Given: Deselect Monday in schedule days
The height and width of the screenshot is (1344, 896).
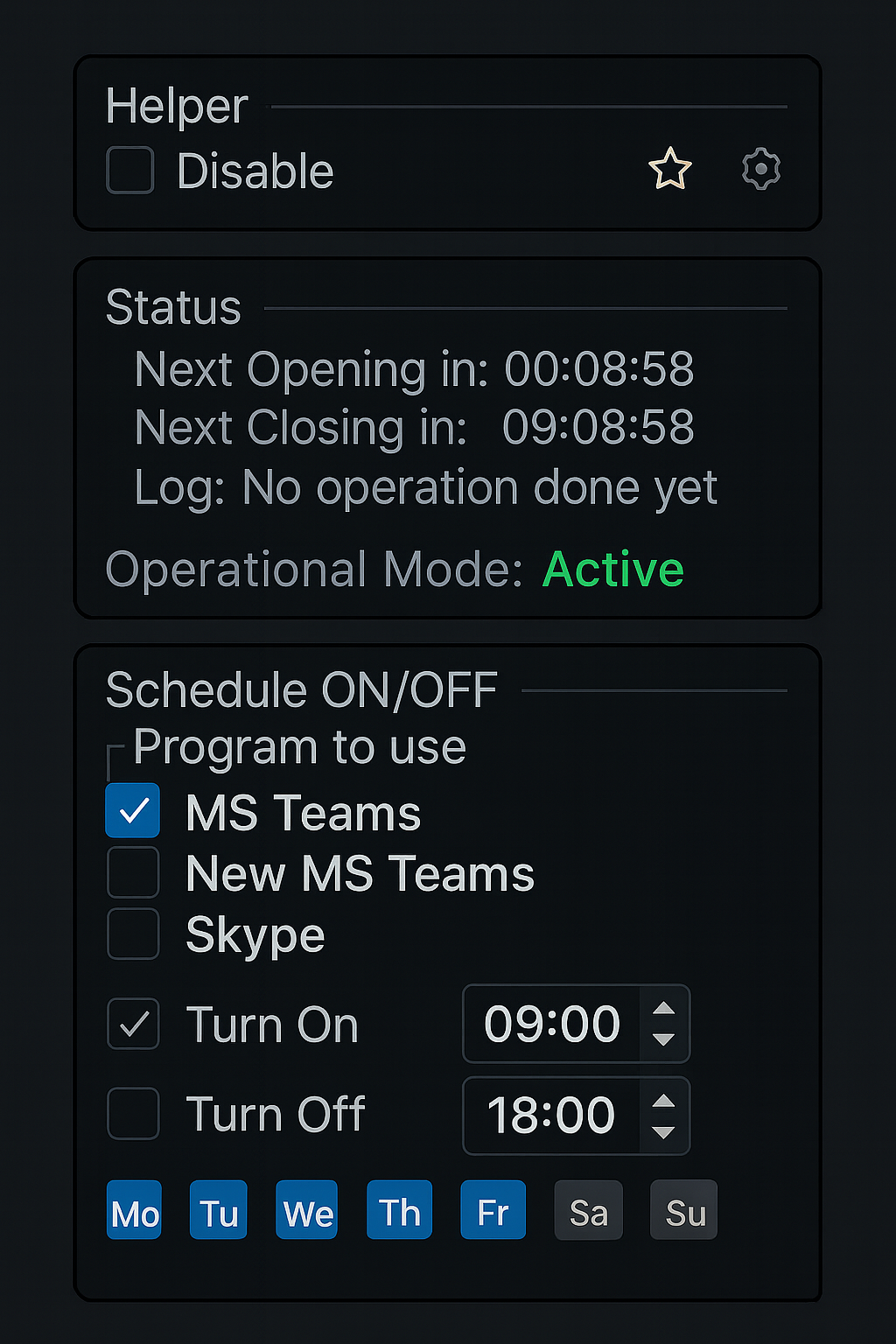Looking at the screenshot, I should pyautogui.click(x=134, y=1211).
